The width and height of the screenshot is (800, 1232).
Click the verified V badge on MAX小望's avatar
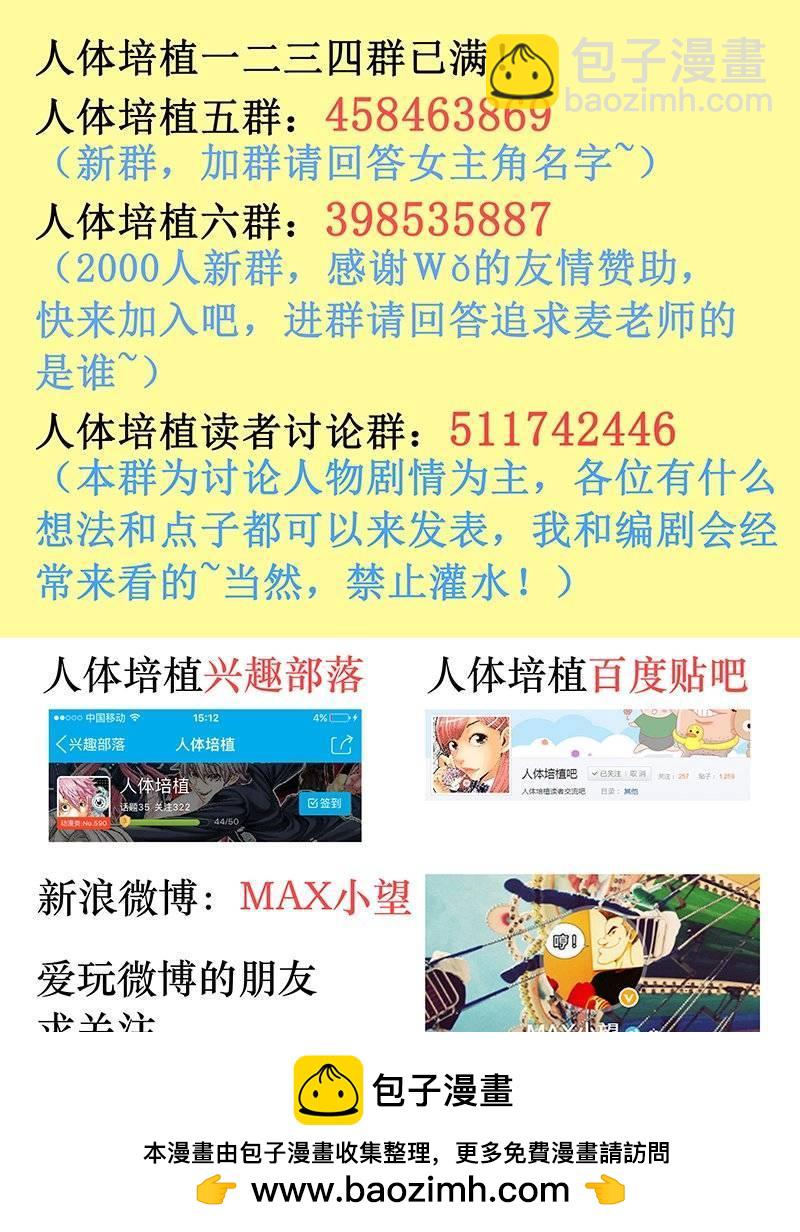pos(628,997)
